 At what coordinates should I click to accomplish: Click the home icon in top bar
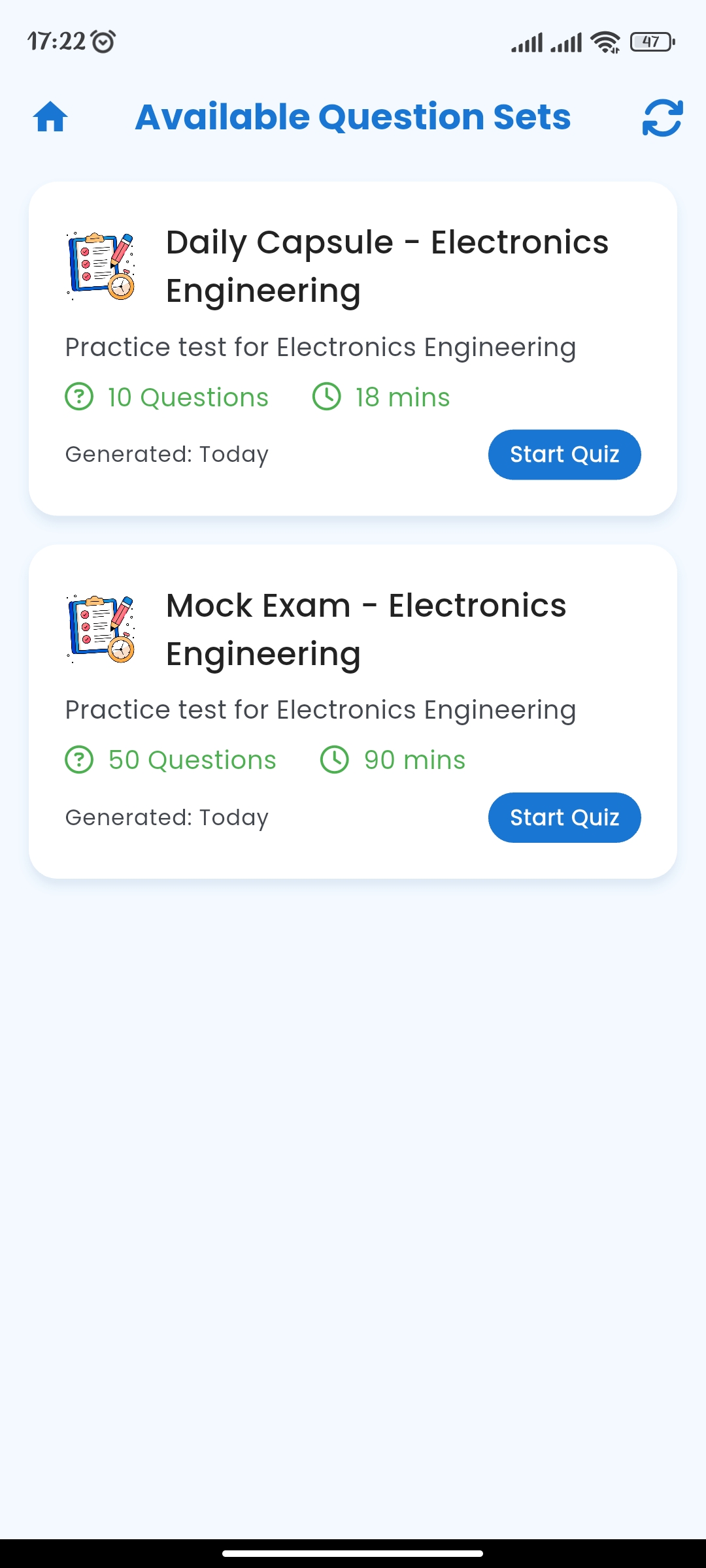[x=51, y=118]
